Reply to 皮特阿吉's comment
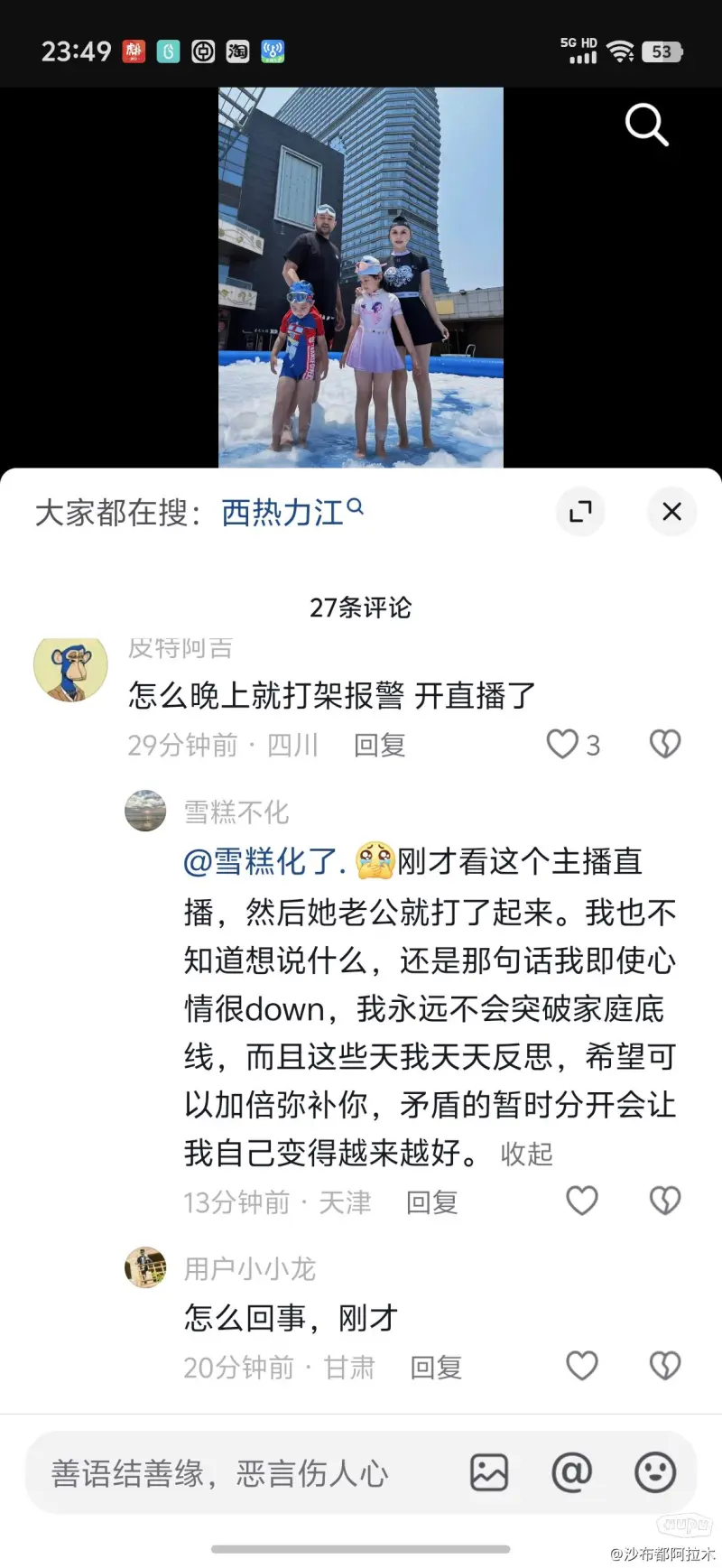 [x=379, y=745]
